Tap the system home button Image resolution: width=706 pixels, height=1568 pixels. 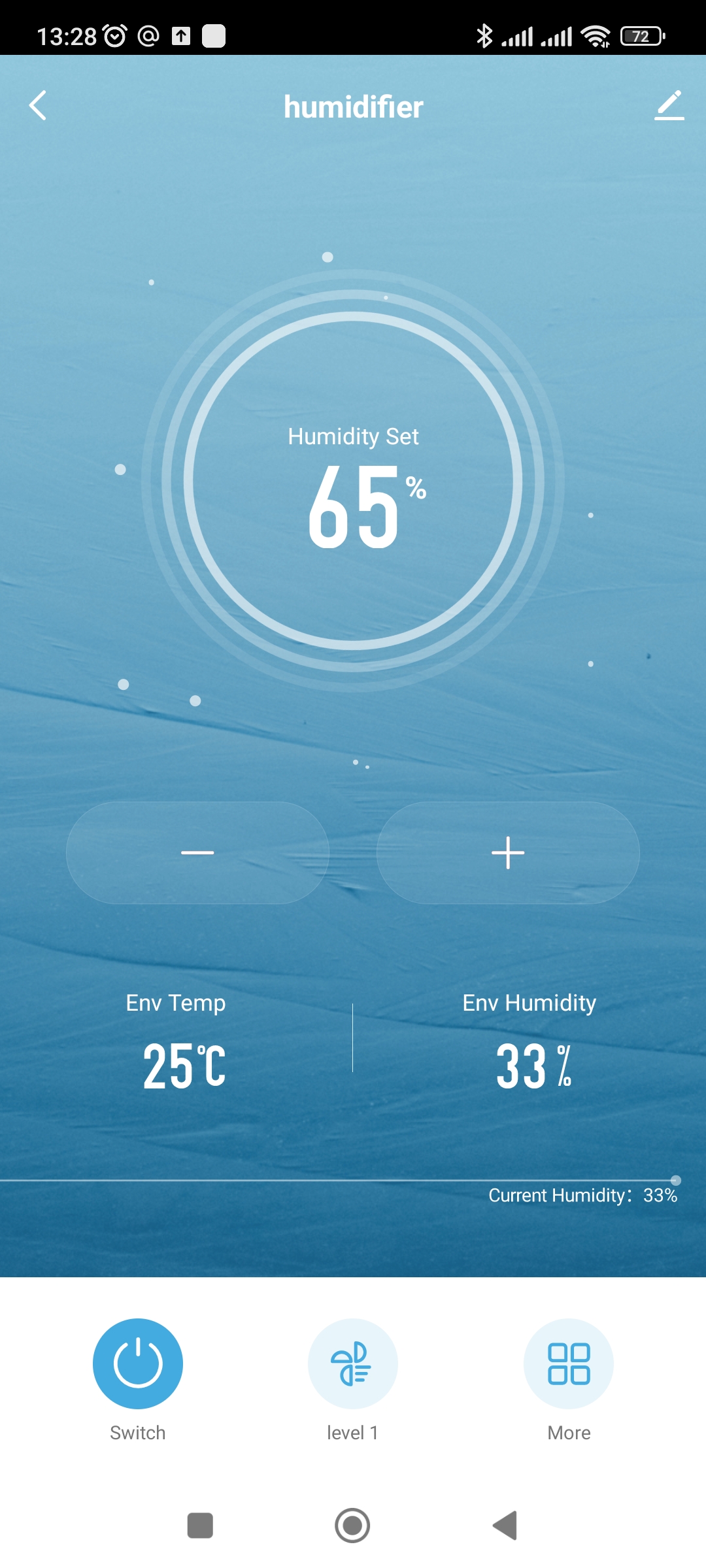tap(352, 1526)
